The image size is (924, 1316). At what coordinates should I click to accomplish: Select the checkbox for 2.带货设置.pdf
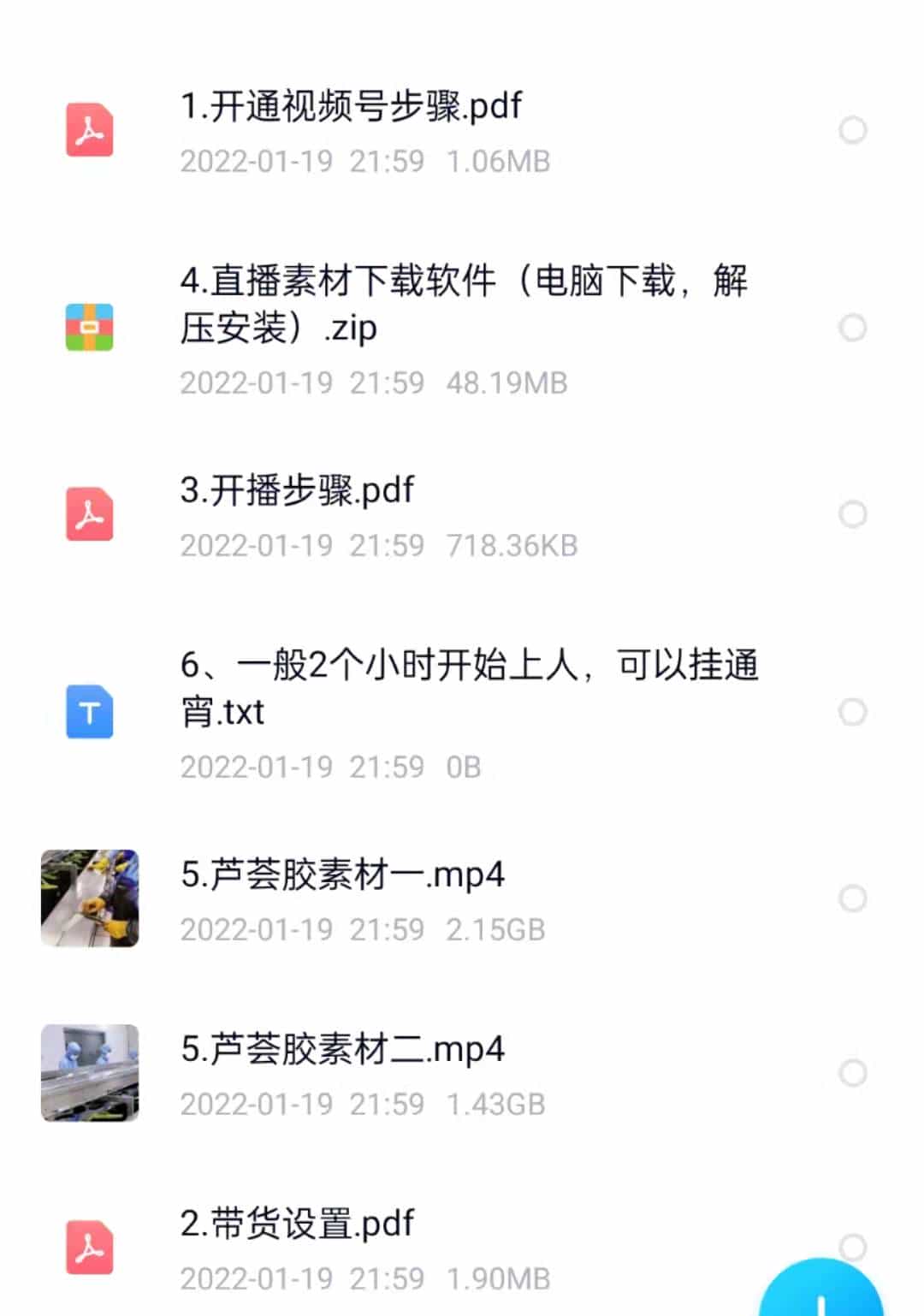tap(852, 1248)
